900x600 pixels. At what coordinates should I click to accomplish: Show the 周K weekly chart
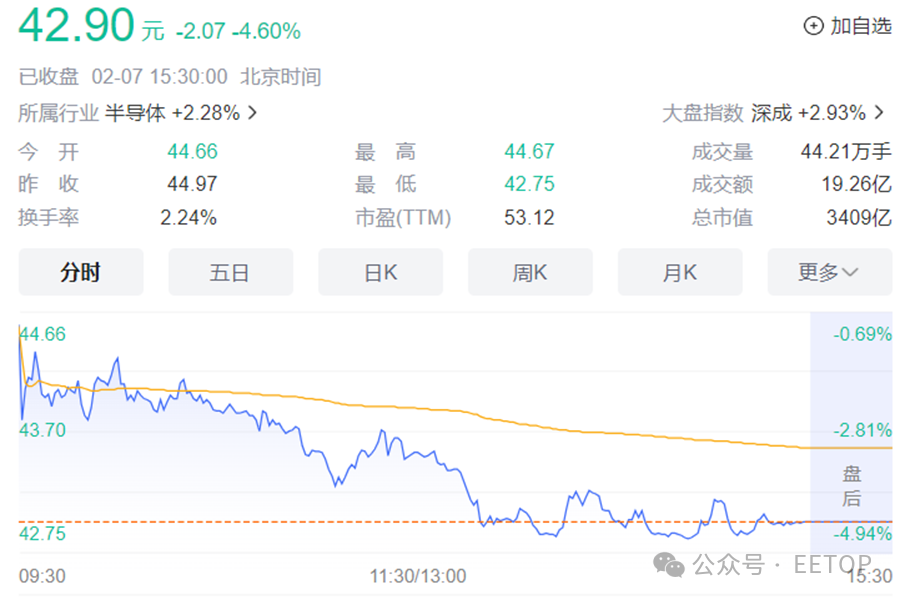[x=530, y=273]
